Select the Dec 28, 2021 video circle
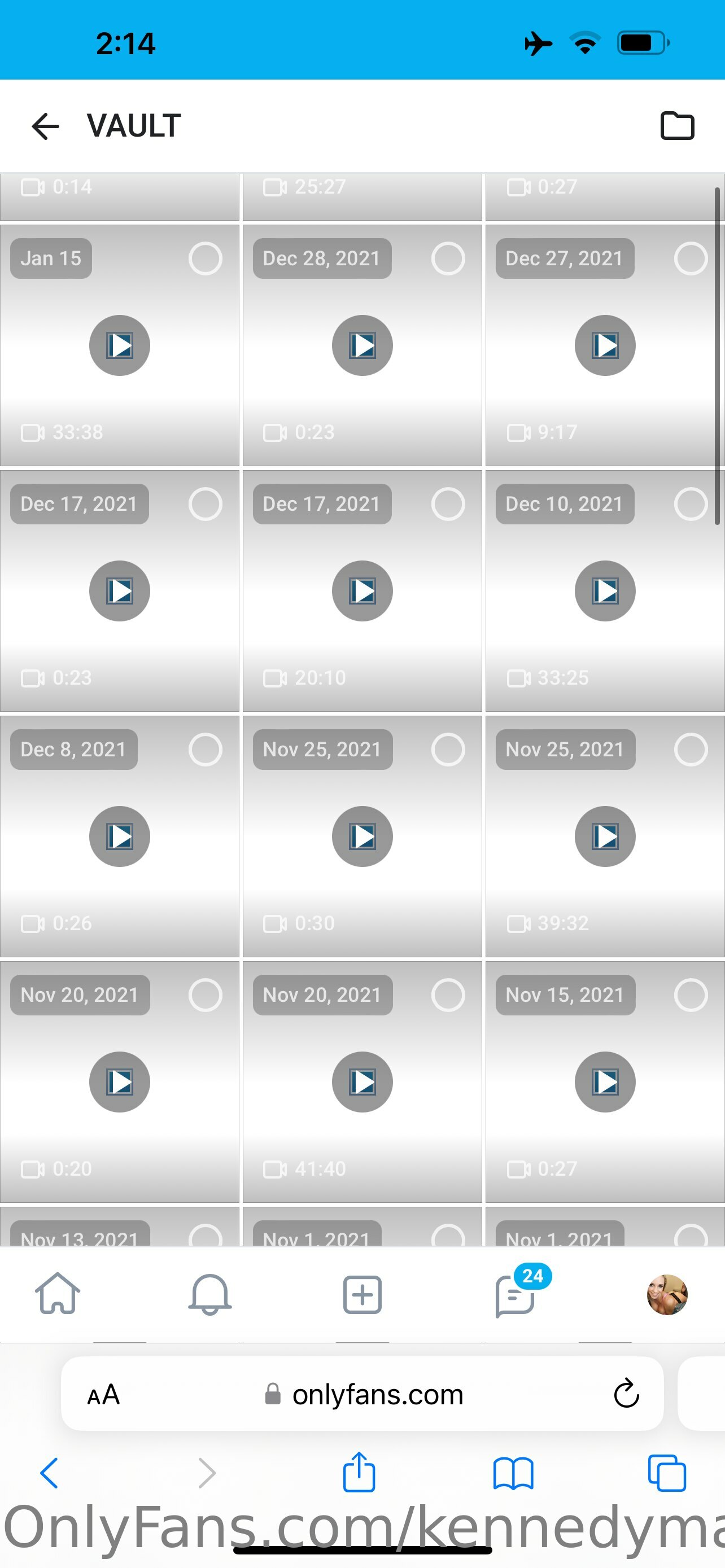 click(x=448, y=259)
